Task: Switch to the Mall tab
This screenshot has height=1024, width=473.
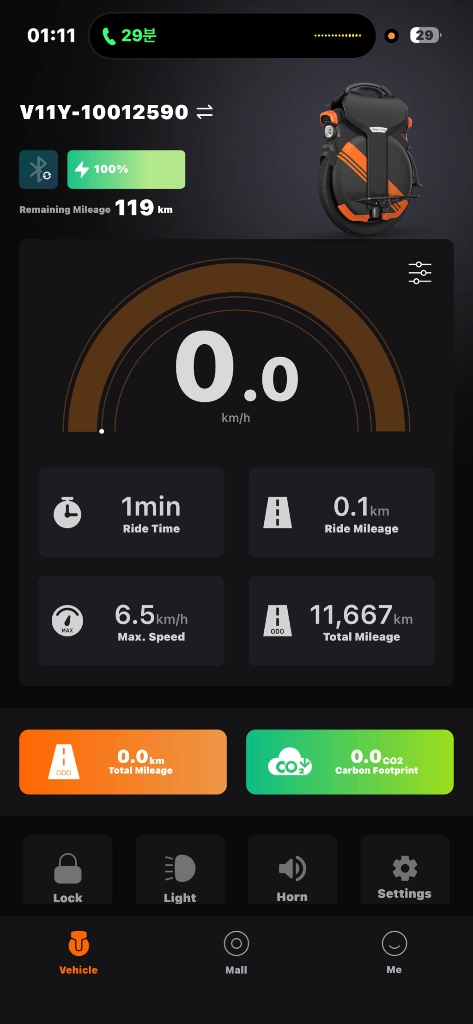Action: [236, 953]
